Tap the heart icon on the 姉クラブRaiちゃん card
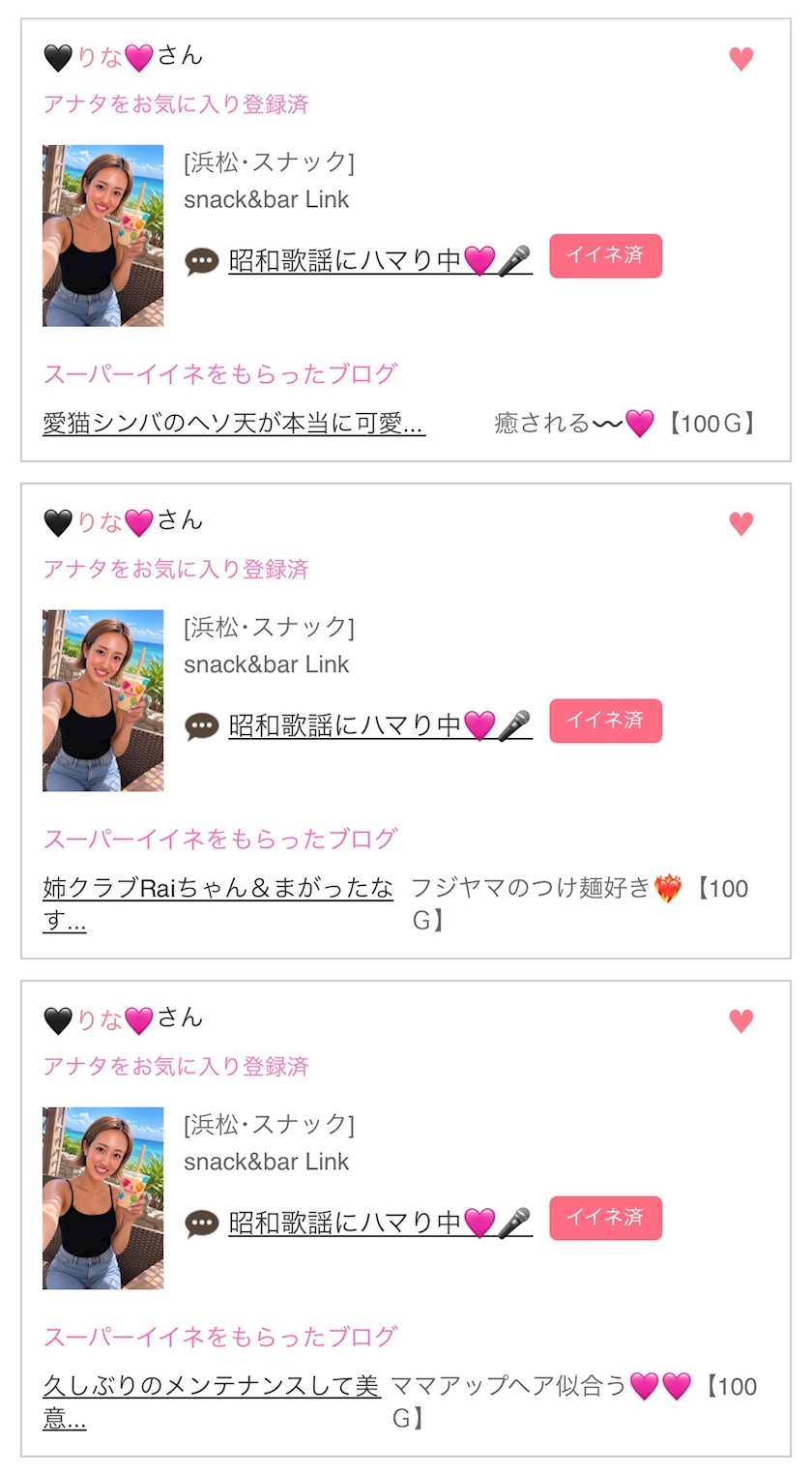Screen dimensions: 812x1475 coord(740,523)
